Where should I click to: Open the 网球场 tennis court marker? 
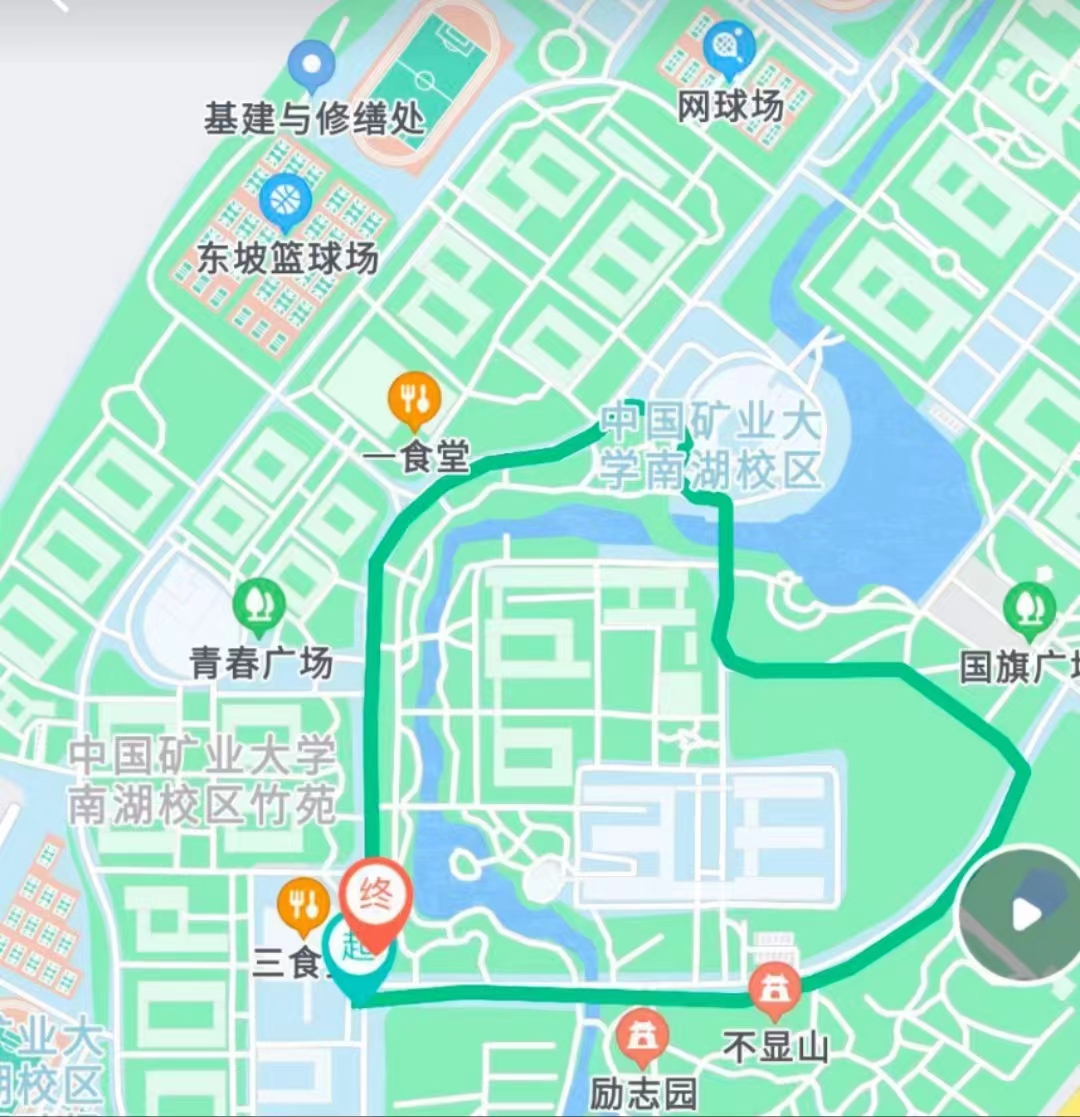(729, 47)
